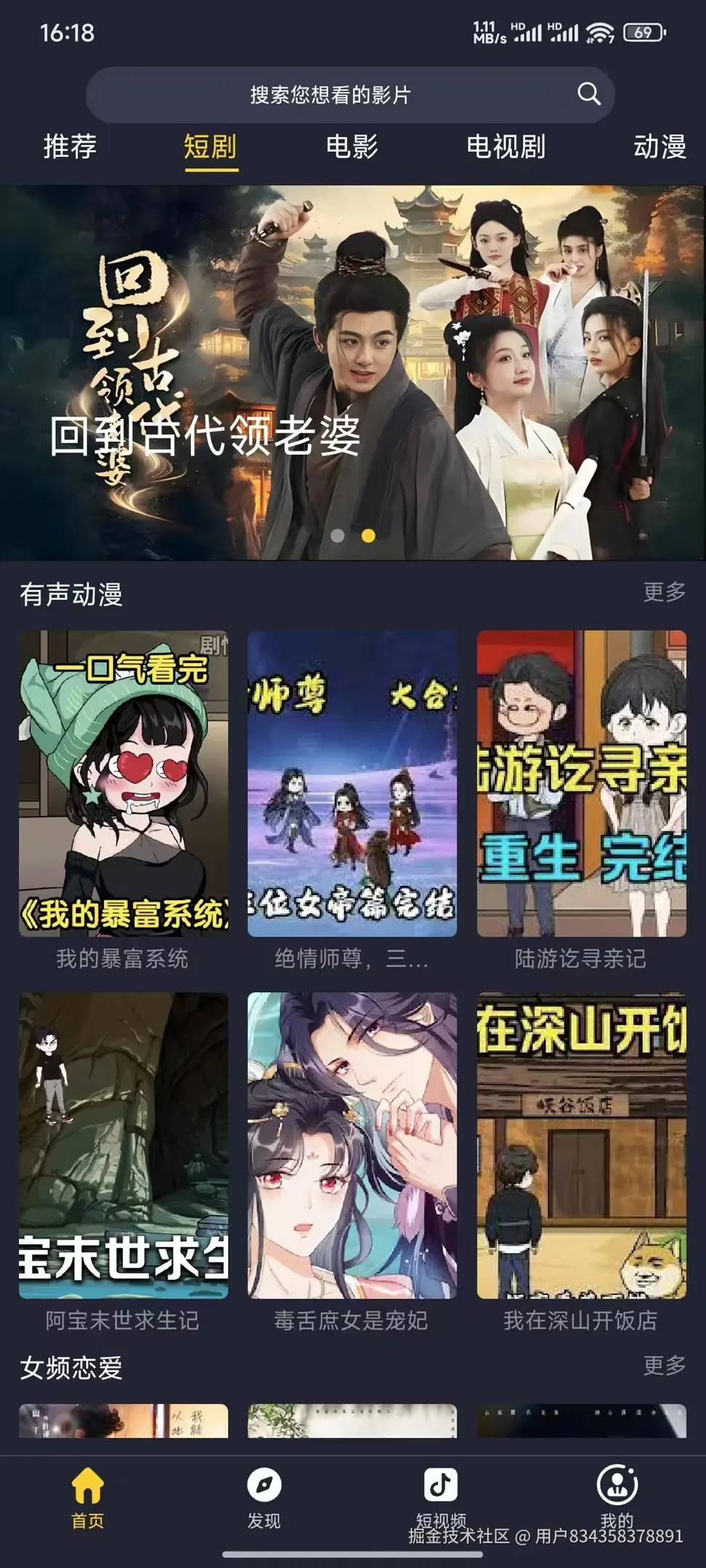
Task: Open 陆游讫寻亲记 card
Action: (581, 784)
